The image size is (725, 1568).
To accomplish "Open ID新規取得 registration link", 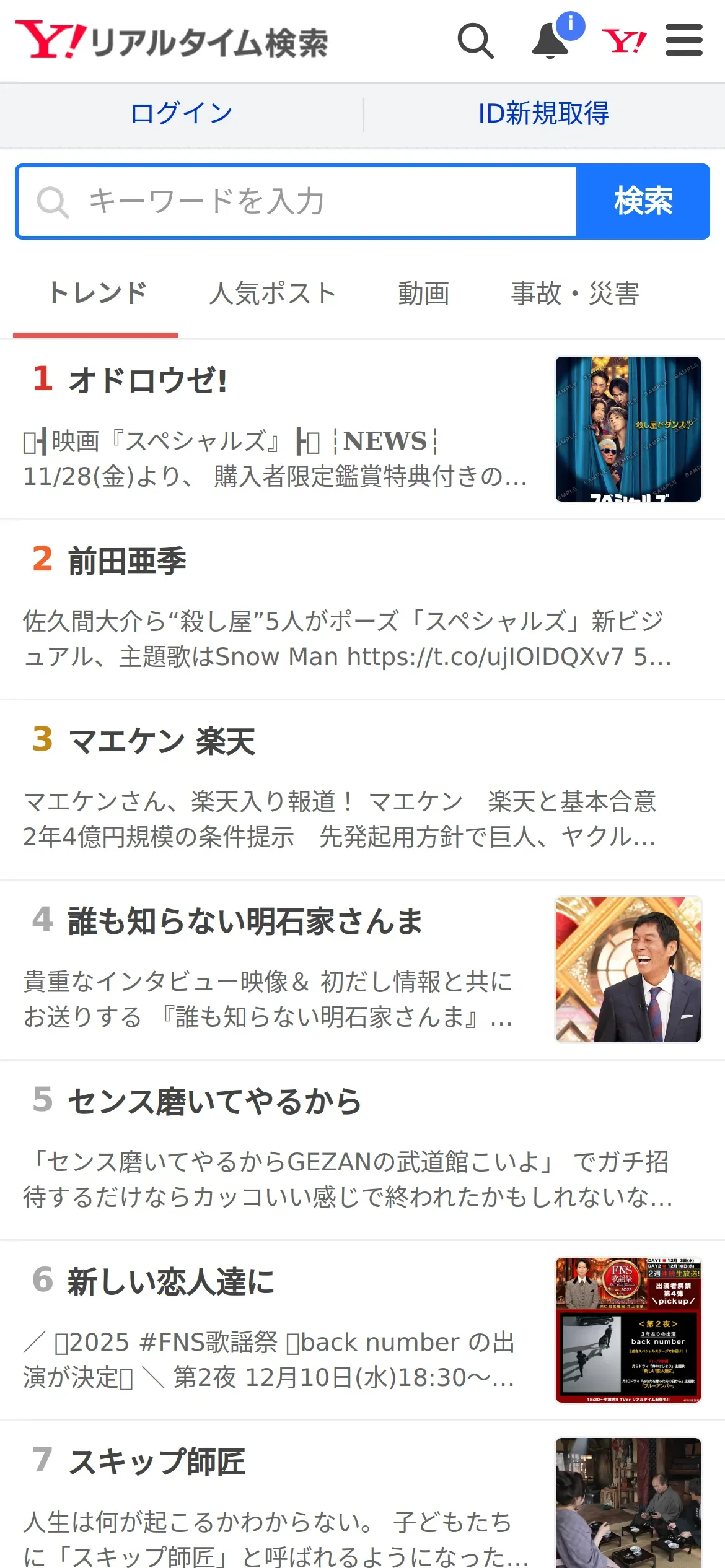I will point(543,114).
